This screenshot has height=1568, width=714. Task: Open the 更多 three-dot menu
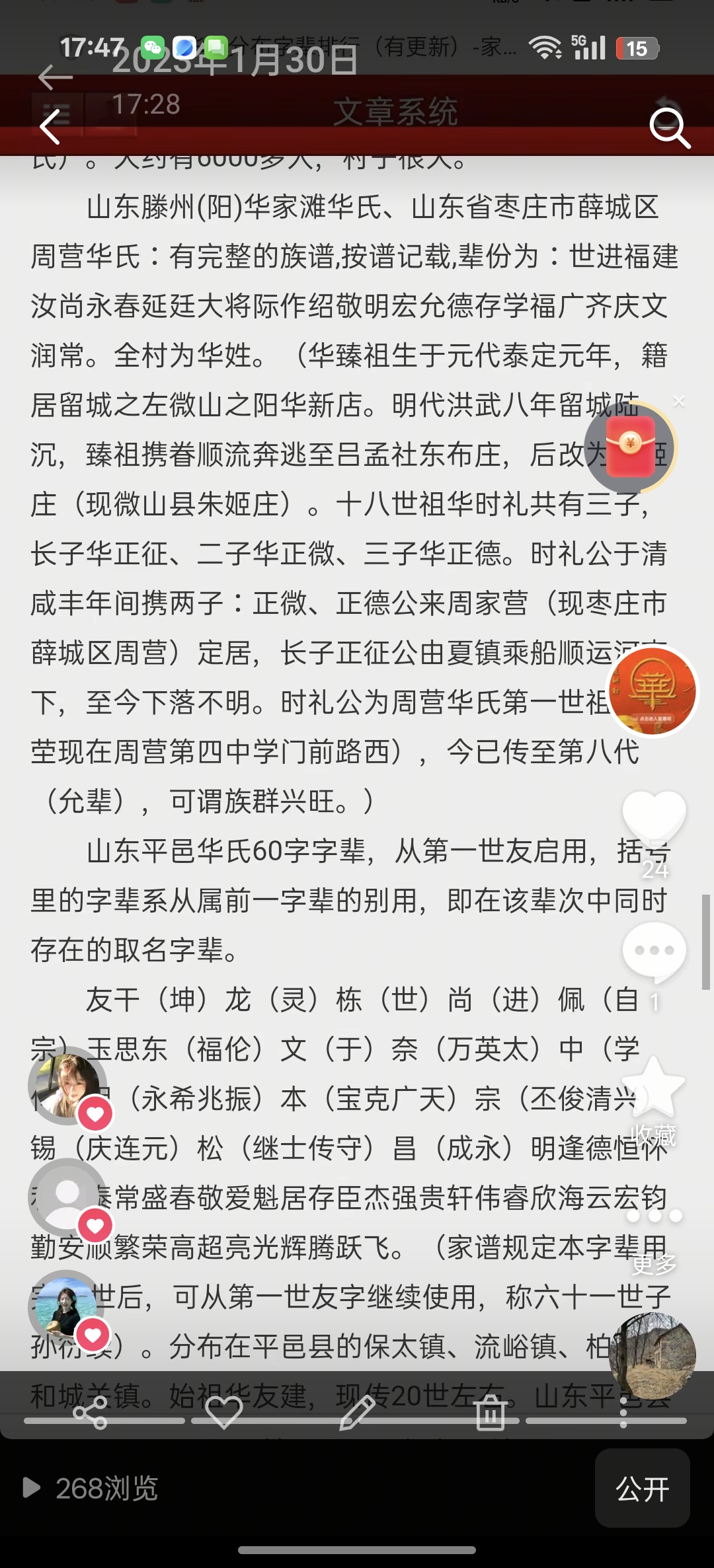click(x=654, y=1217)
